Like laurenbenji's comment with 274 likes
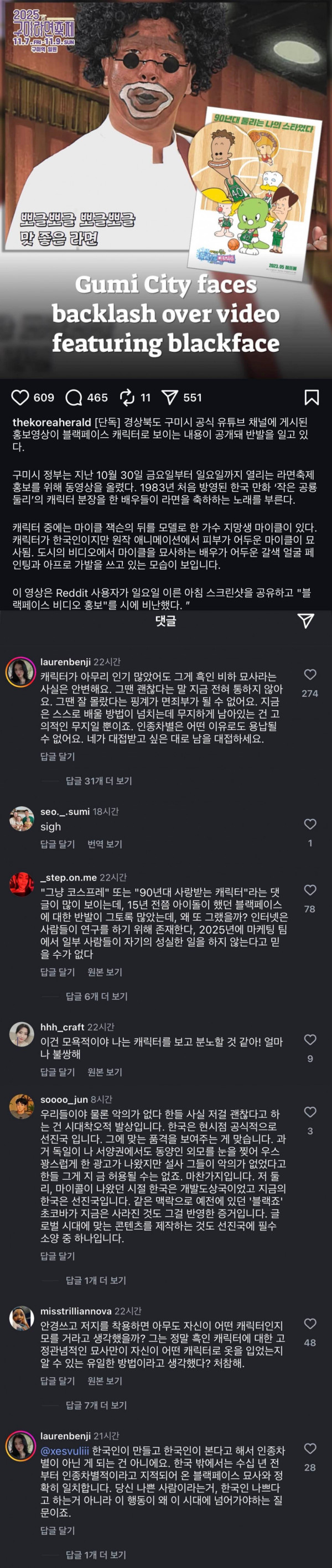The width and height of the screenshot is (332, 1568). pos(310,674)
